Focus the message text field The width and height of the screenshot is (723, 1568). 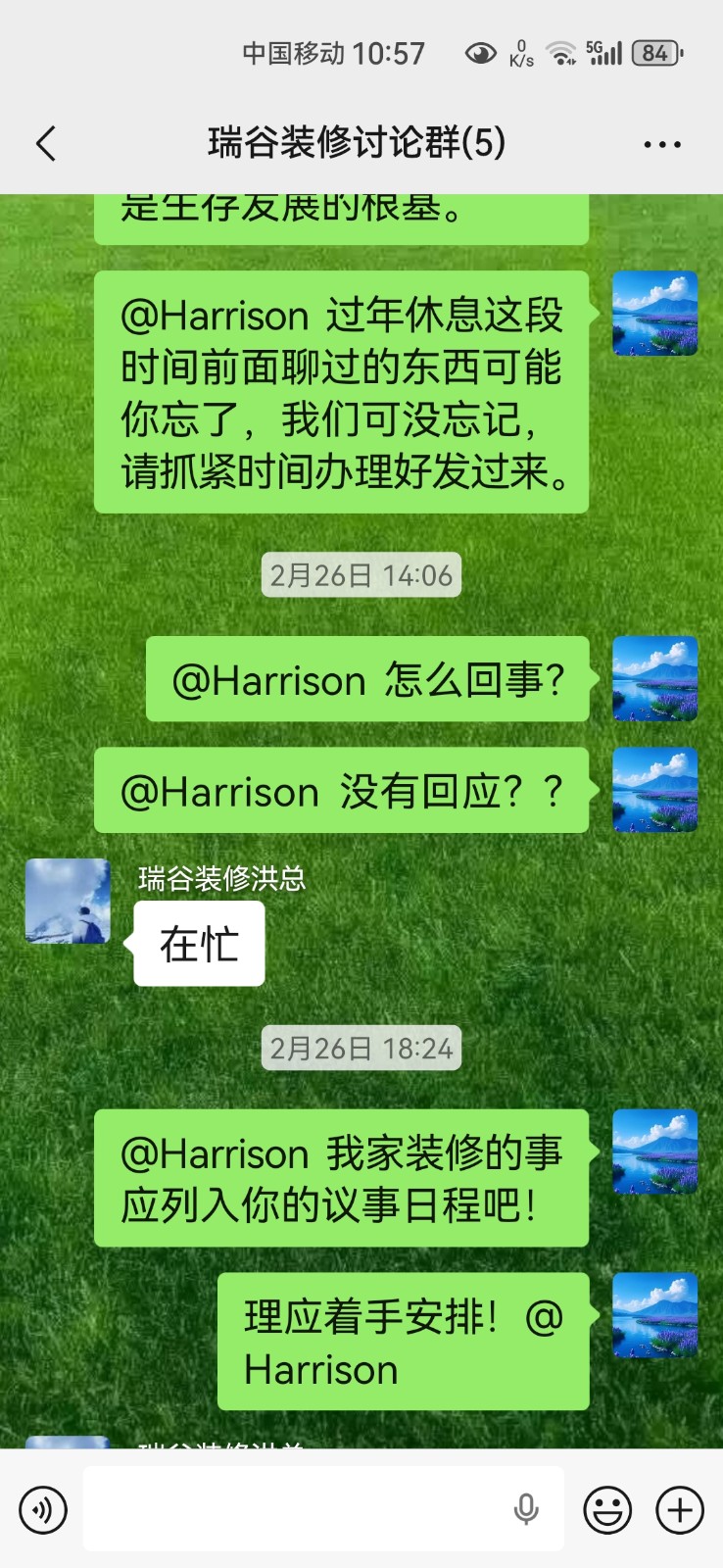294,1509
